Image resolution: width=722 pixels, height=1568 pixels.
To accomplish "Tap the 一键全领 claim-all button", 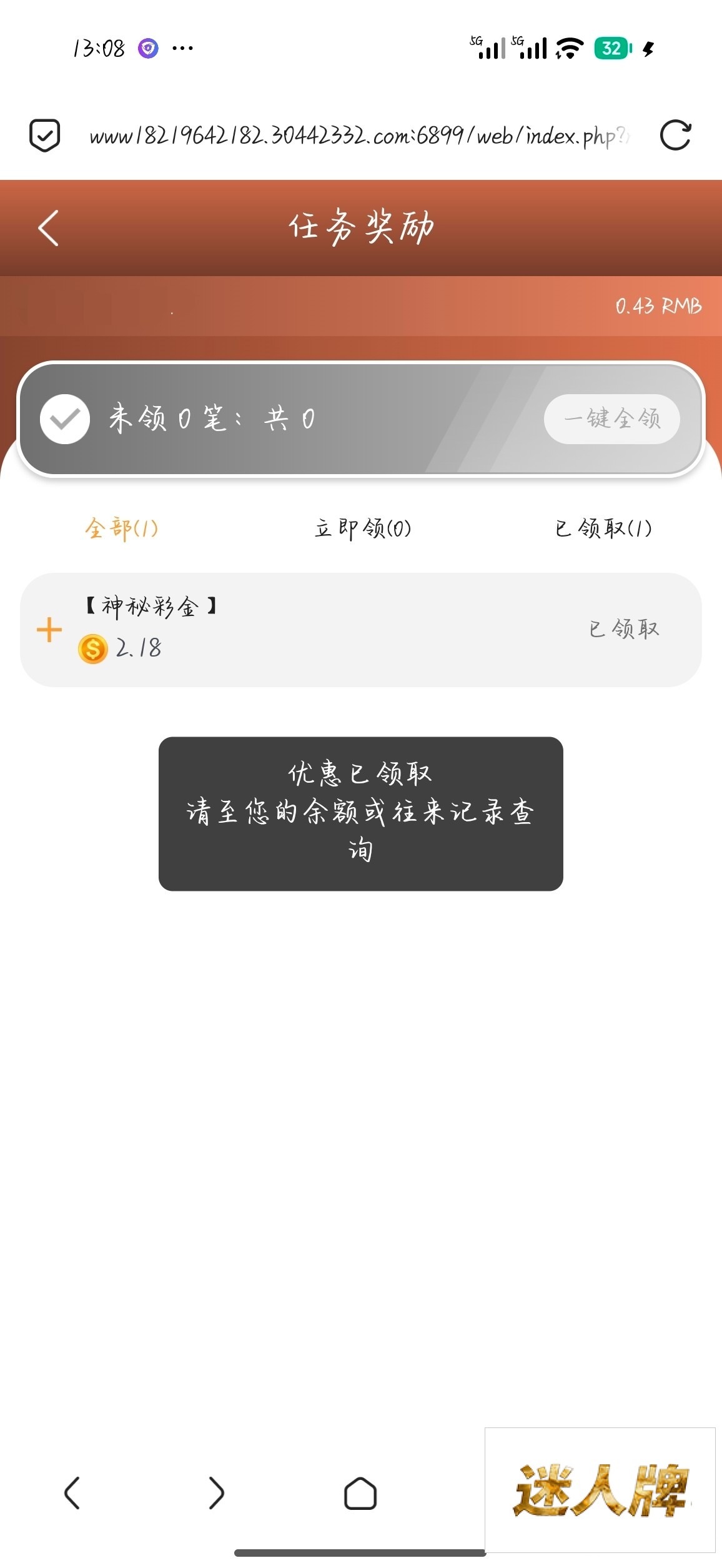I will [x=611, y=419].
